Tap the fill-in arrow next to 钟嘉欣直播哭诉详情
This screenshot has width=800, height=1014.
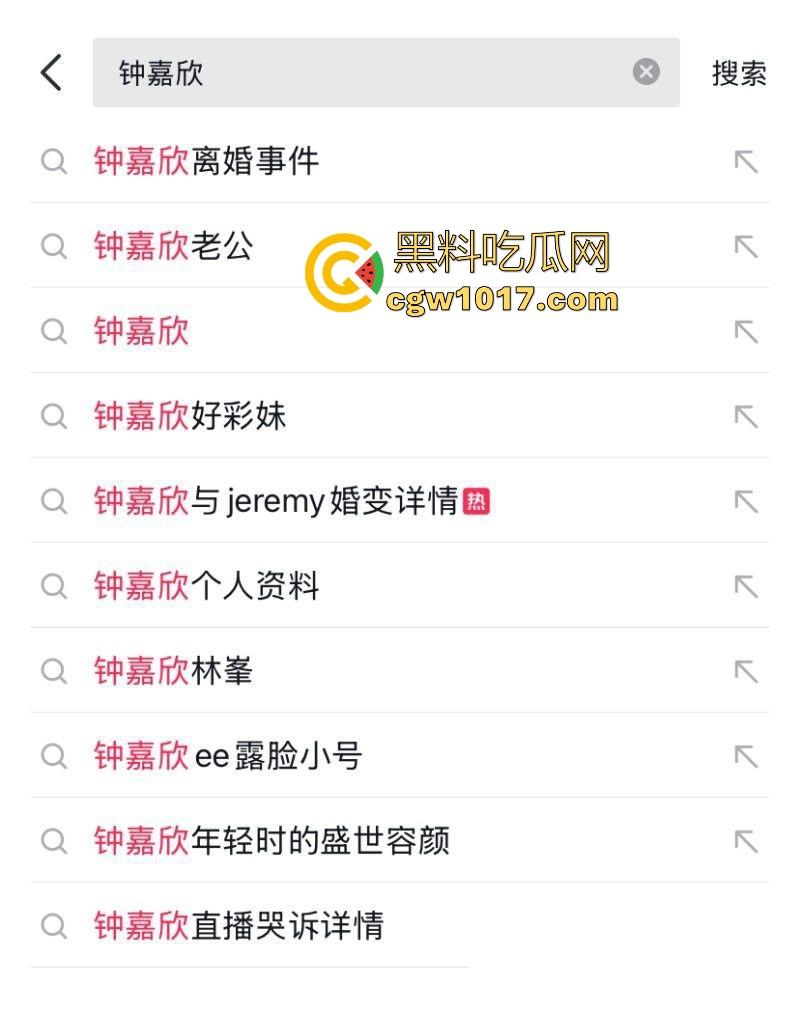[x=746, y=926]
